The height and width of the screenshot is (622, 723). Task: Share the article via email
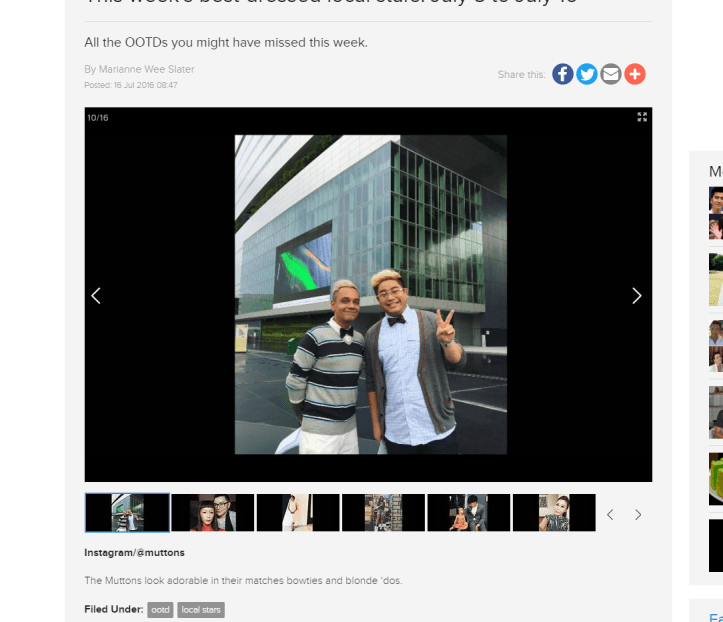tap(611, 74)
